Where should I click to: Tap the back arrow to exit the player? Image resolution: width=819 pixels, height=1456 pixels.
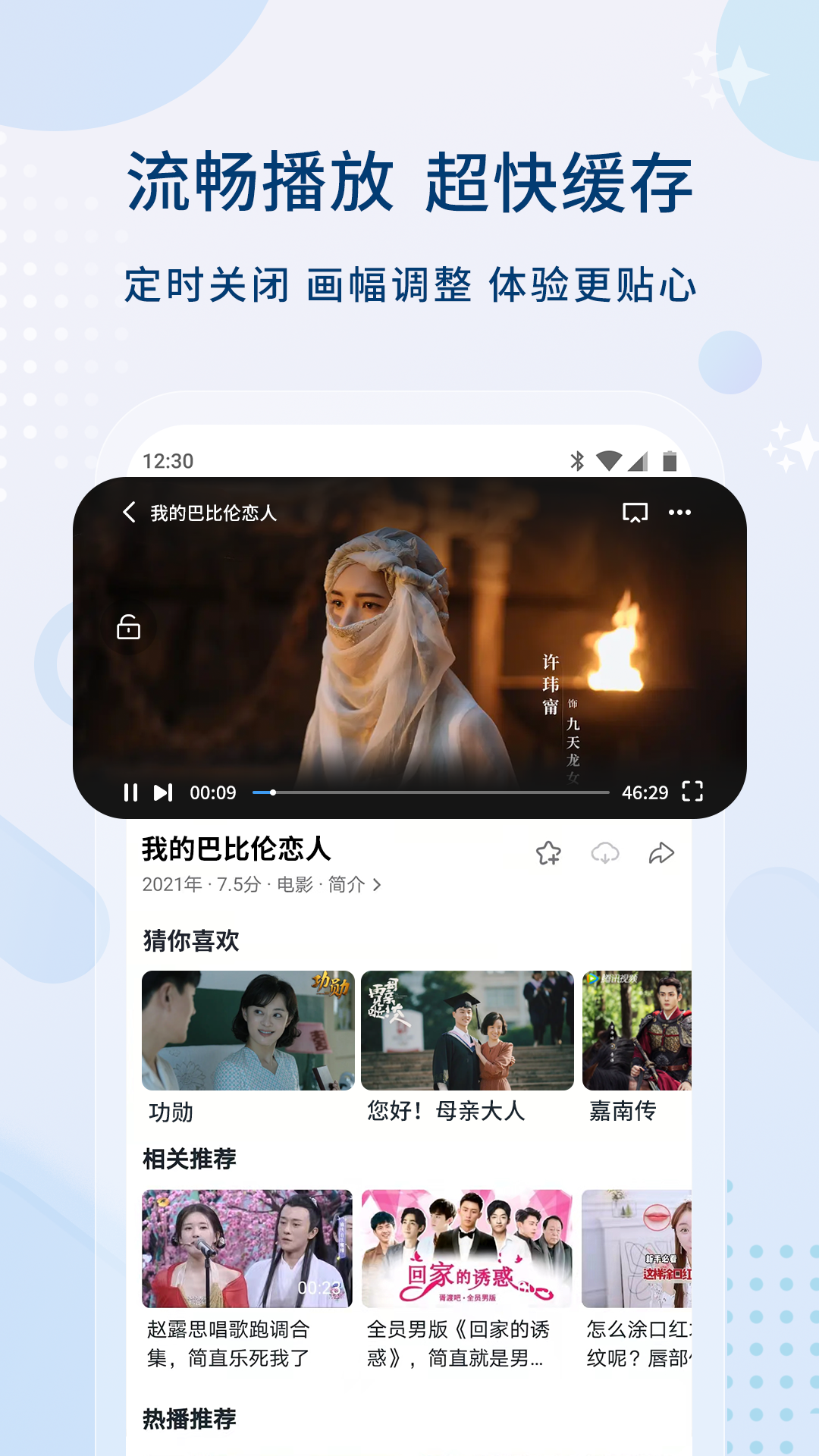pos(127,513)
